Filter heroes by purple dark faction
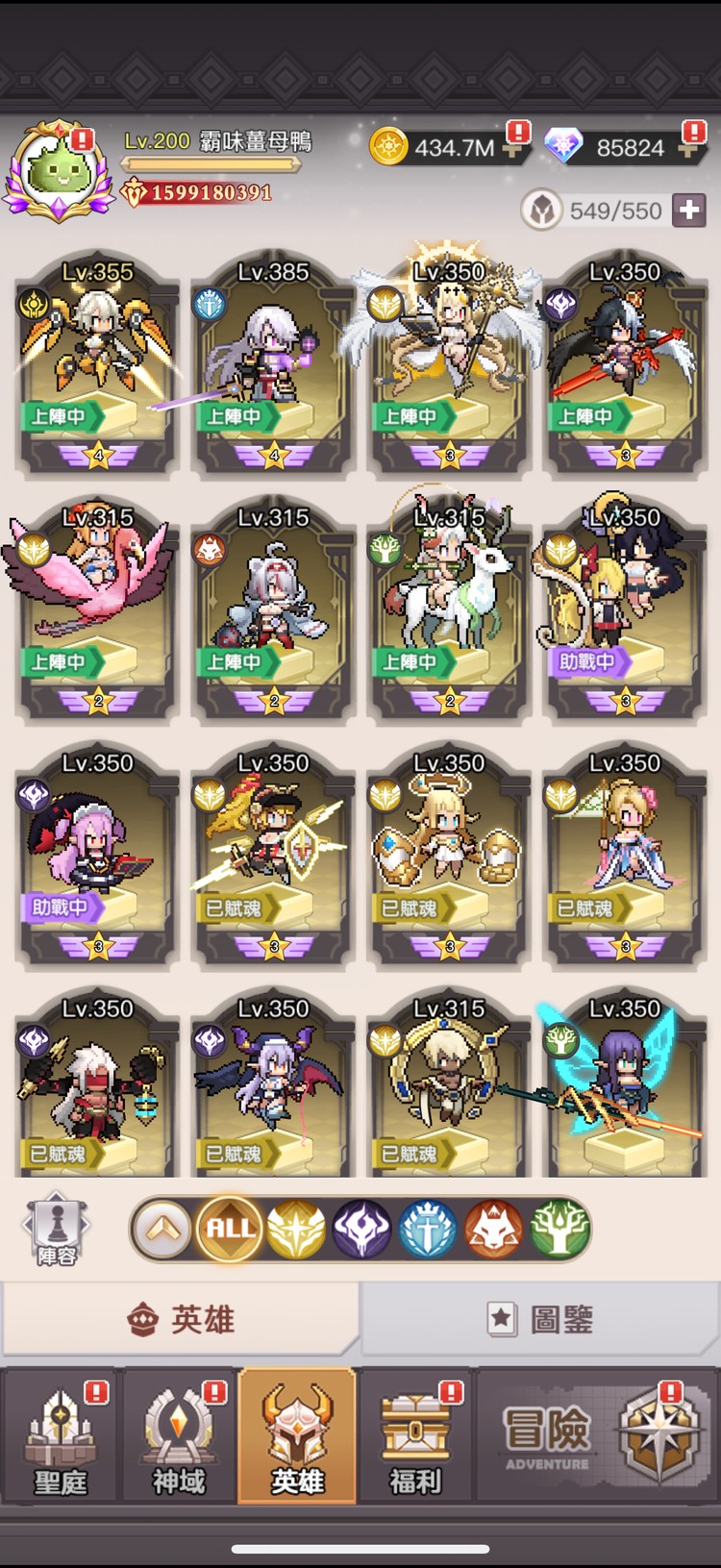 (x=361, y=1229)
